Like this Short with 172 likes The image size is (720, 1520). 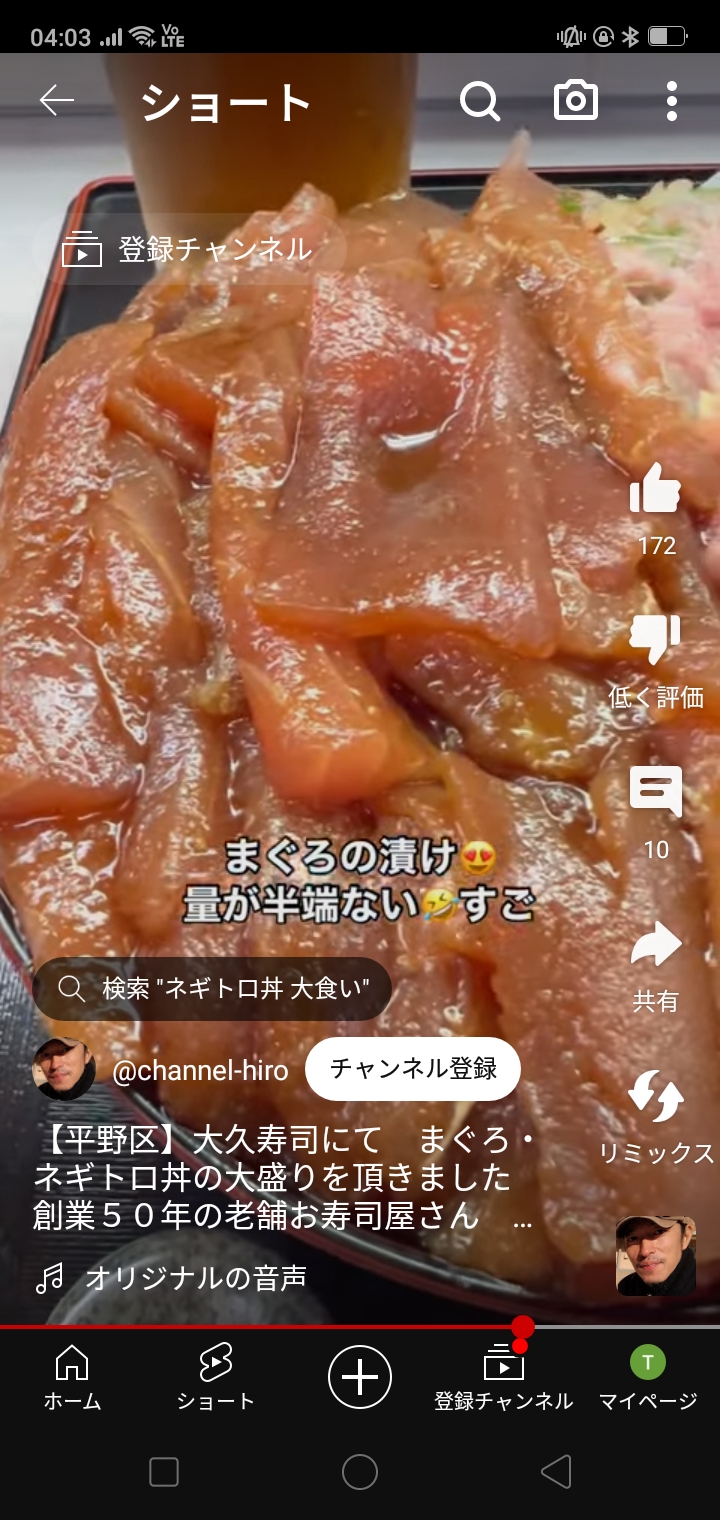(x=656, y=490)
